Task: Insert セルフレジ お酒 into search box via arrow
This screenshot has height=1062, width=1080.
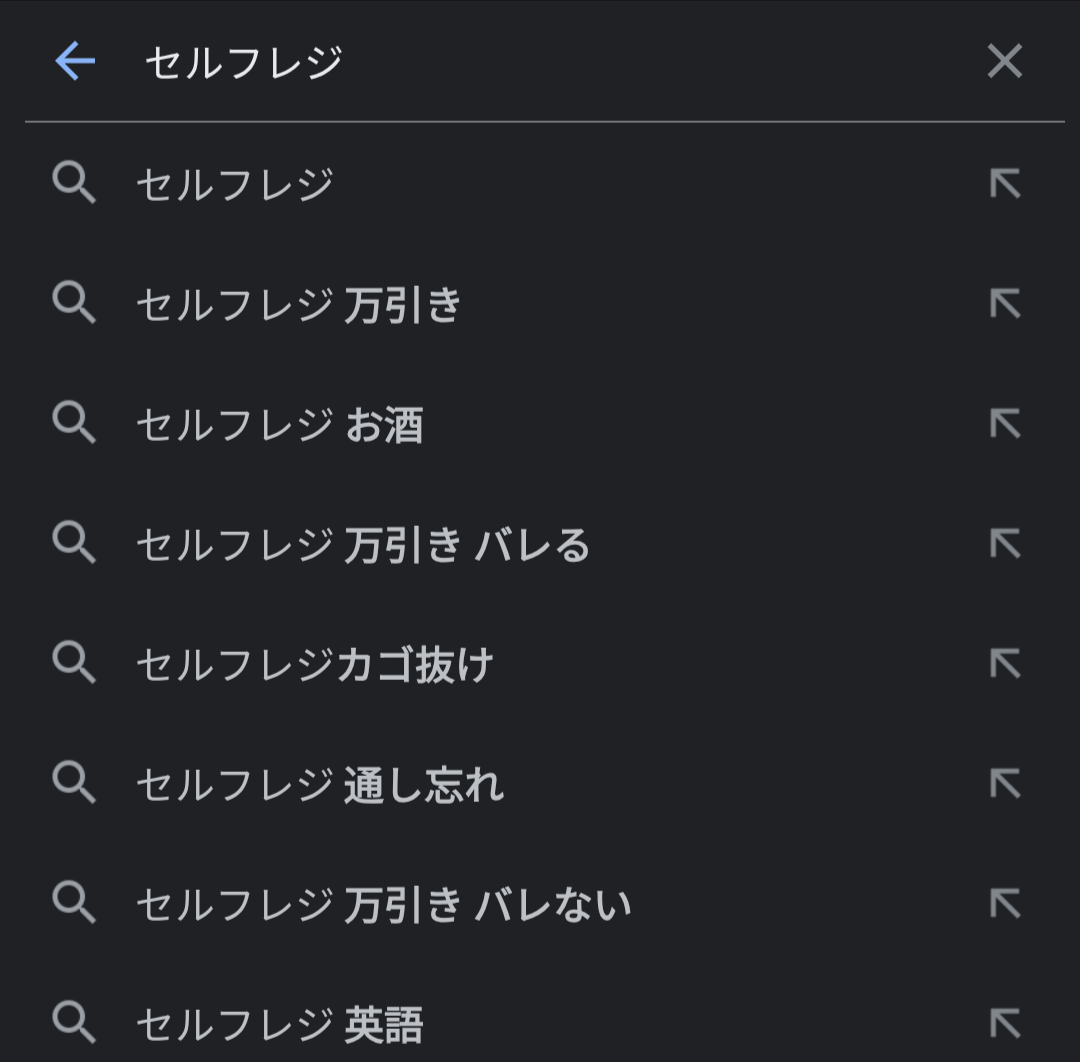Action: pos(1004,424)
